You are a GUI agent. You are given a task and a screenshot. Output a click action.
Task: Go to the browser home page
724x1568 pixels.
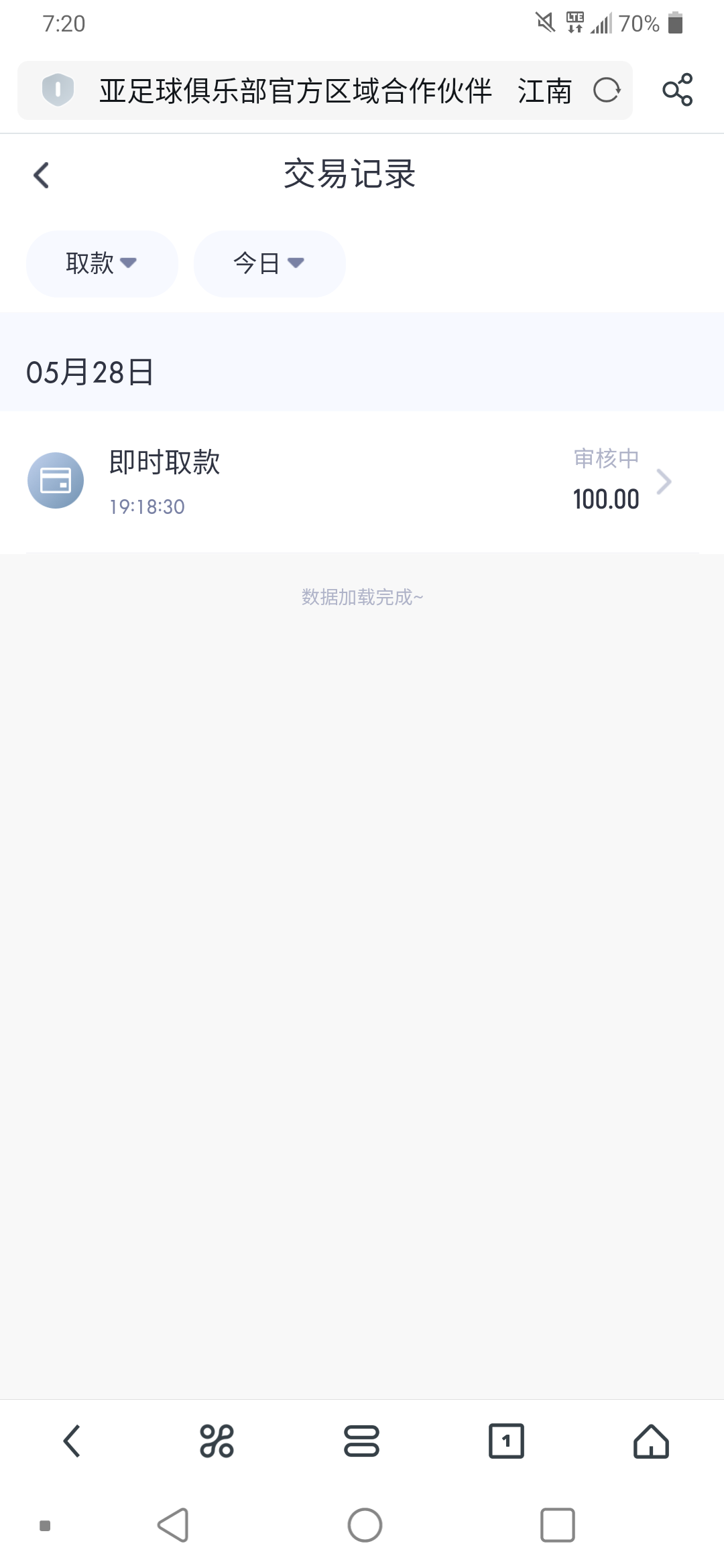click(651, 1441)
